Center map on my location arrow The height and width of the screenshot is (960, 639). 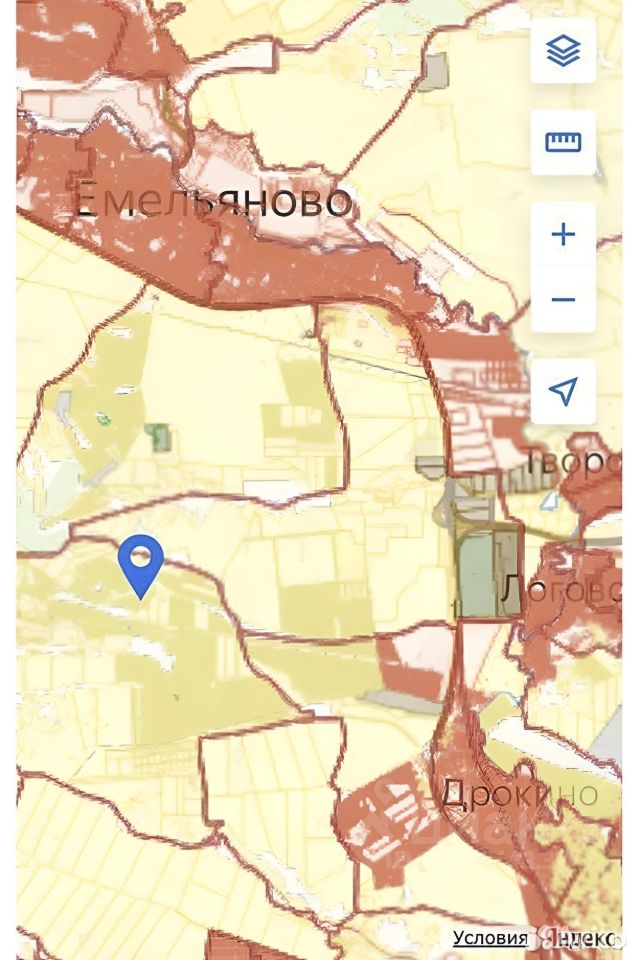pos(563,391)
